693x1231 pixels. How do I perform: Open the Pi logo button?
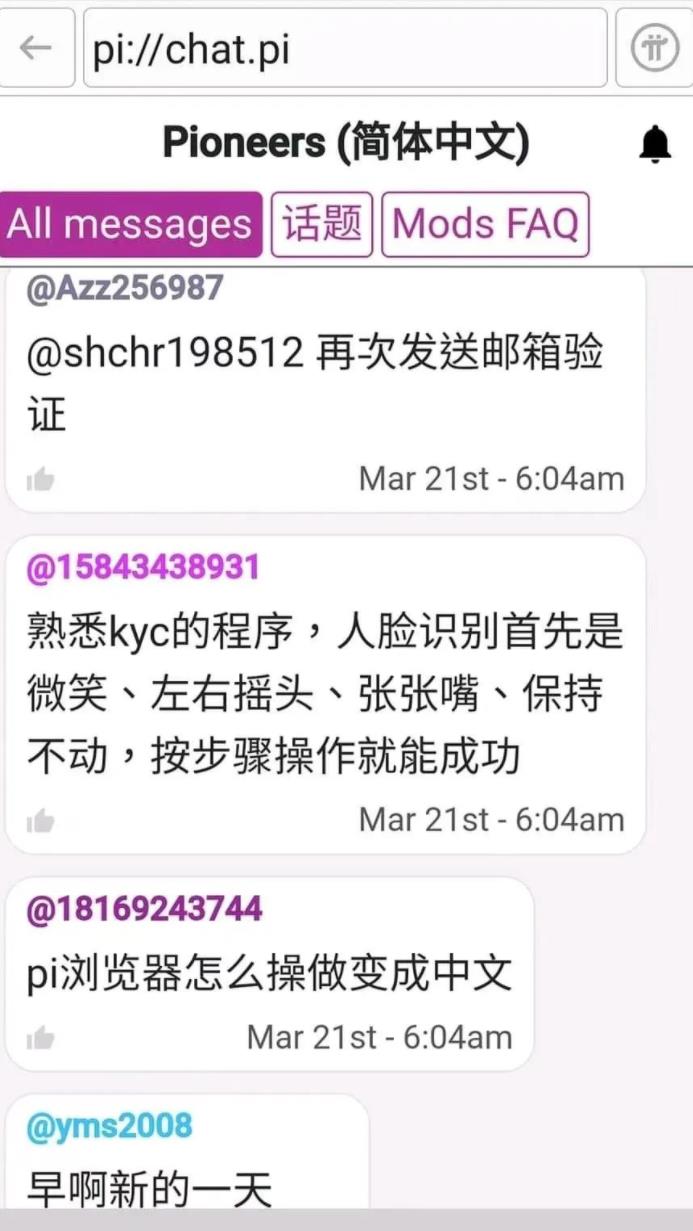(x=654, y=48)
